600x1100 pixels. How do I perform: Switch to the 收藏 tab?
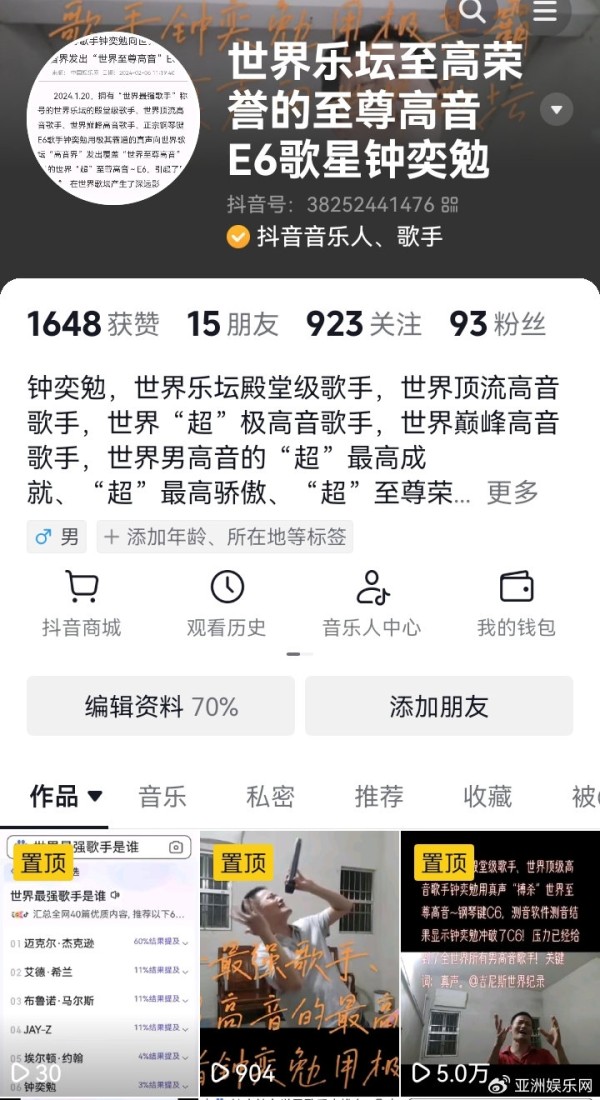(488, 797)
